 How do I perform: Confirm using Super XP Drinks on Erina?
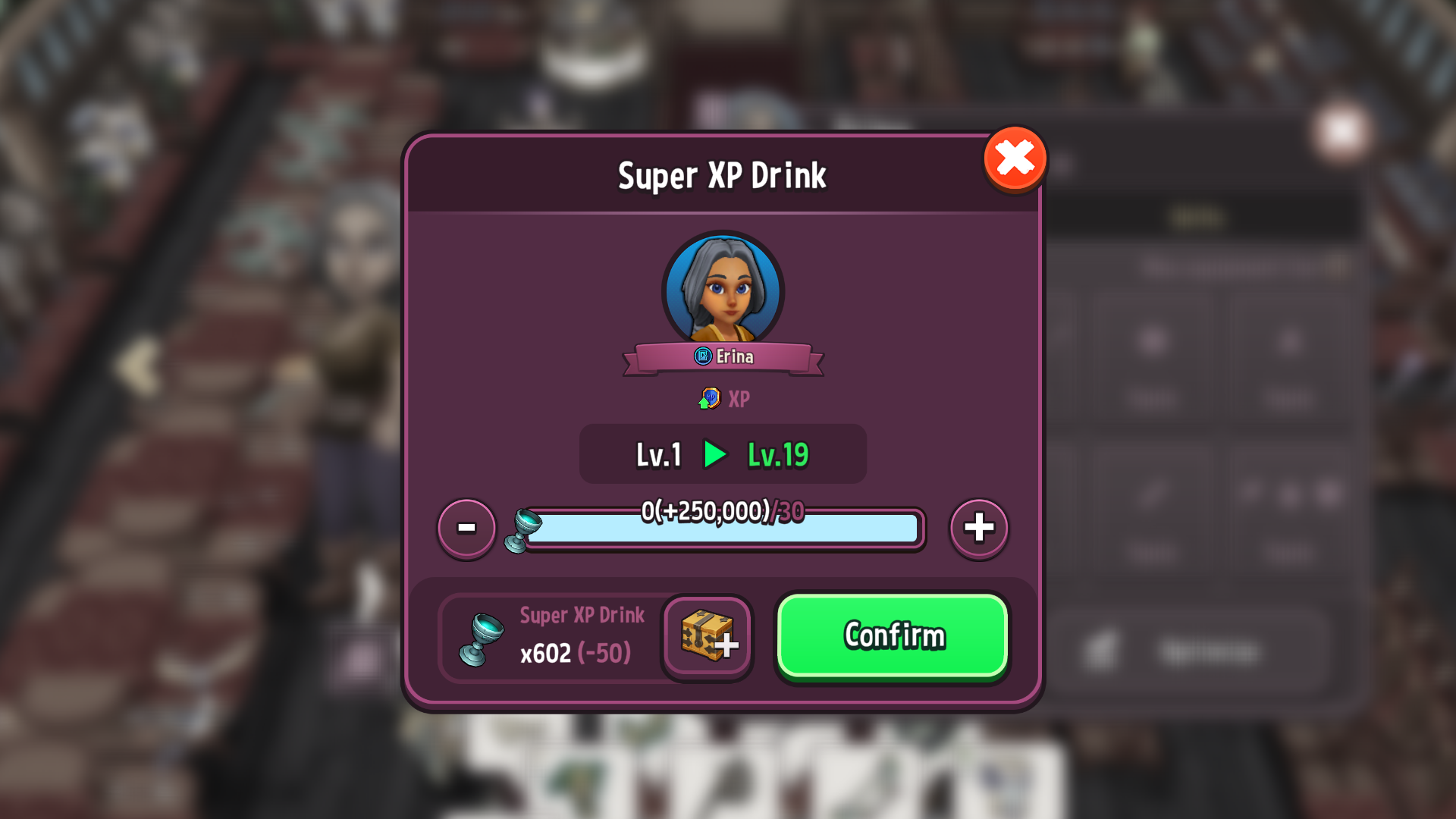pyautogui.click(x=893, y=635)
